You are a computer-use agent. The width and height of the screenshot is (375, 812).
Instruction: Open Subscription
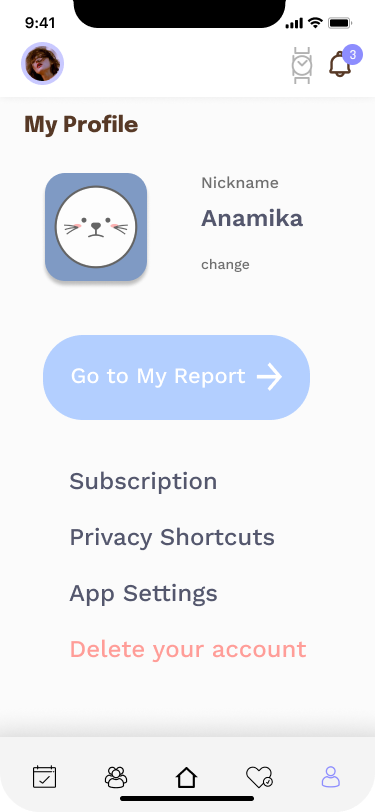pyautogui.click(x=143, y=482)
